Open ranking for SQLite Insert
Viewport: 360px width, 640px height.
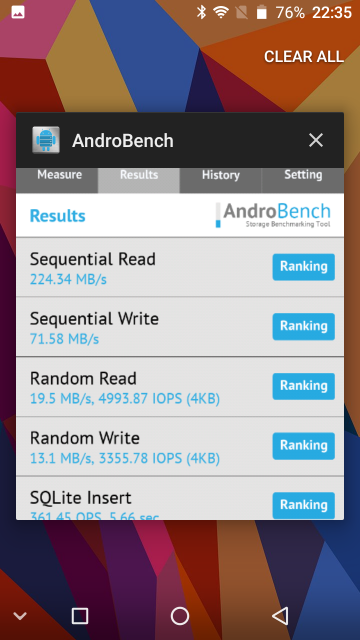[x=304, y=505]
